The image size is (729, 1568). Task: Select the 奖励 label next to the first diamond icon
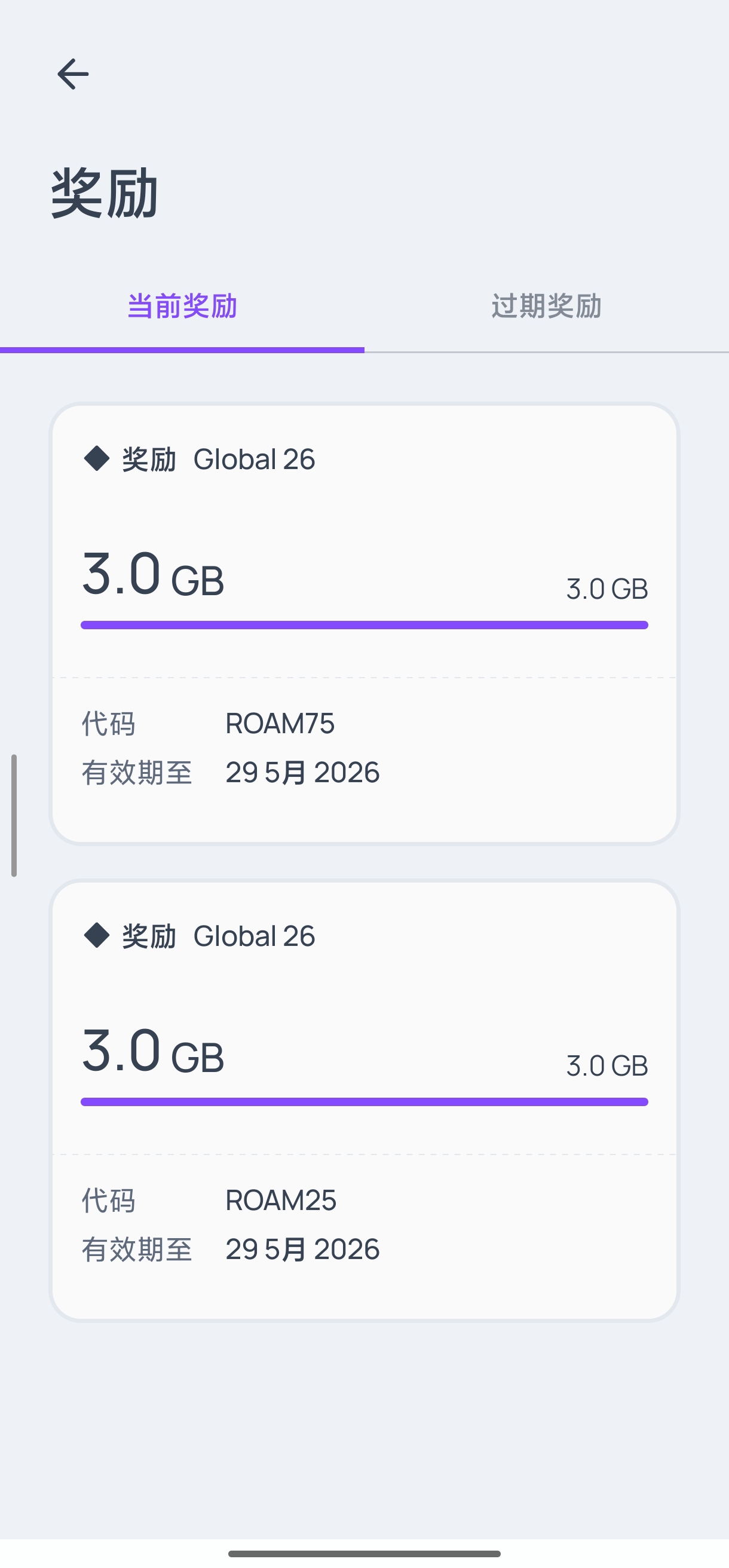click(x=148, y=459)
